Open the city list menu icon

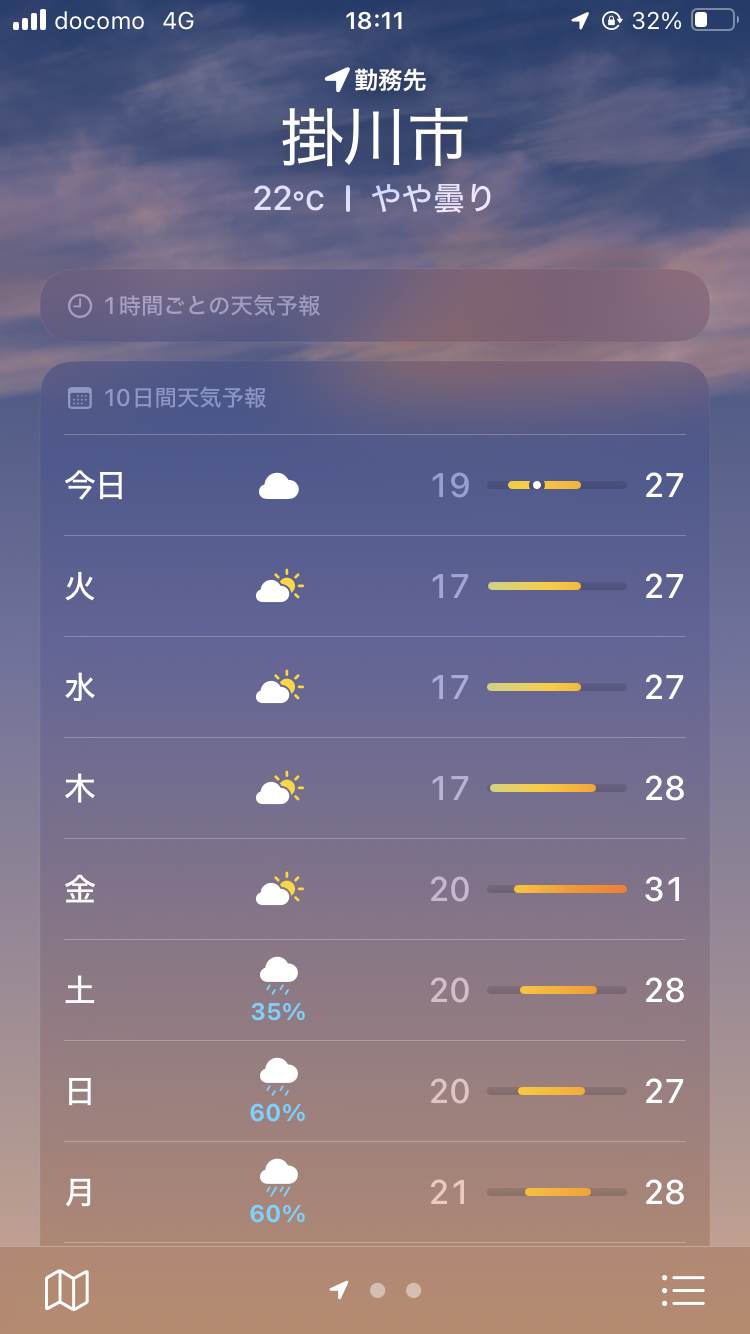click(683, 1290)
